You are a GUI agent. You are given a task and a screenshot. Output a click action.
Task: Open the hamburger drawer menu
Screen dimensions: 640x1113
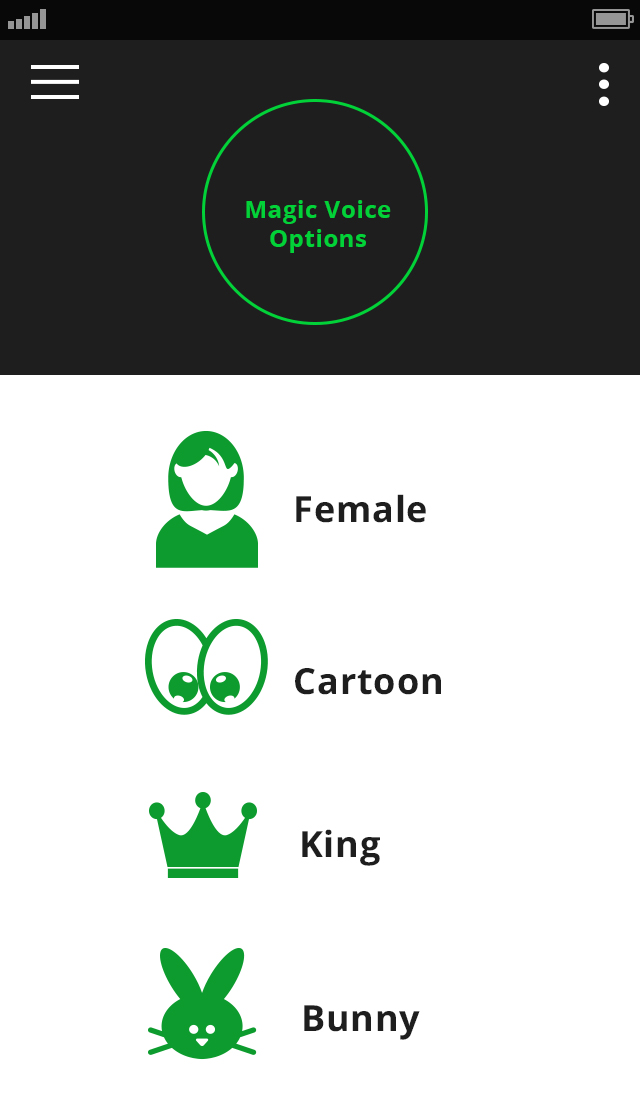[55, 82]
